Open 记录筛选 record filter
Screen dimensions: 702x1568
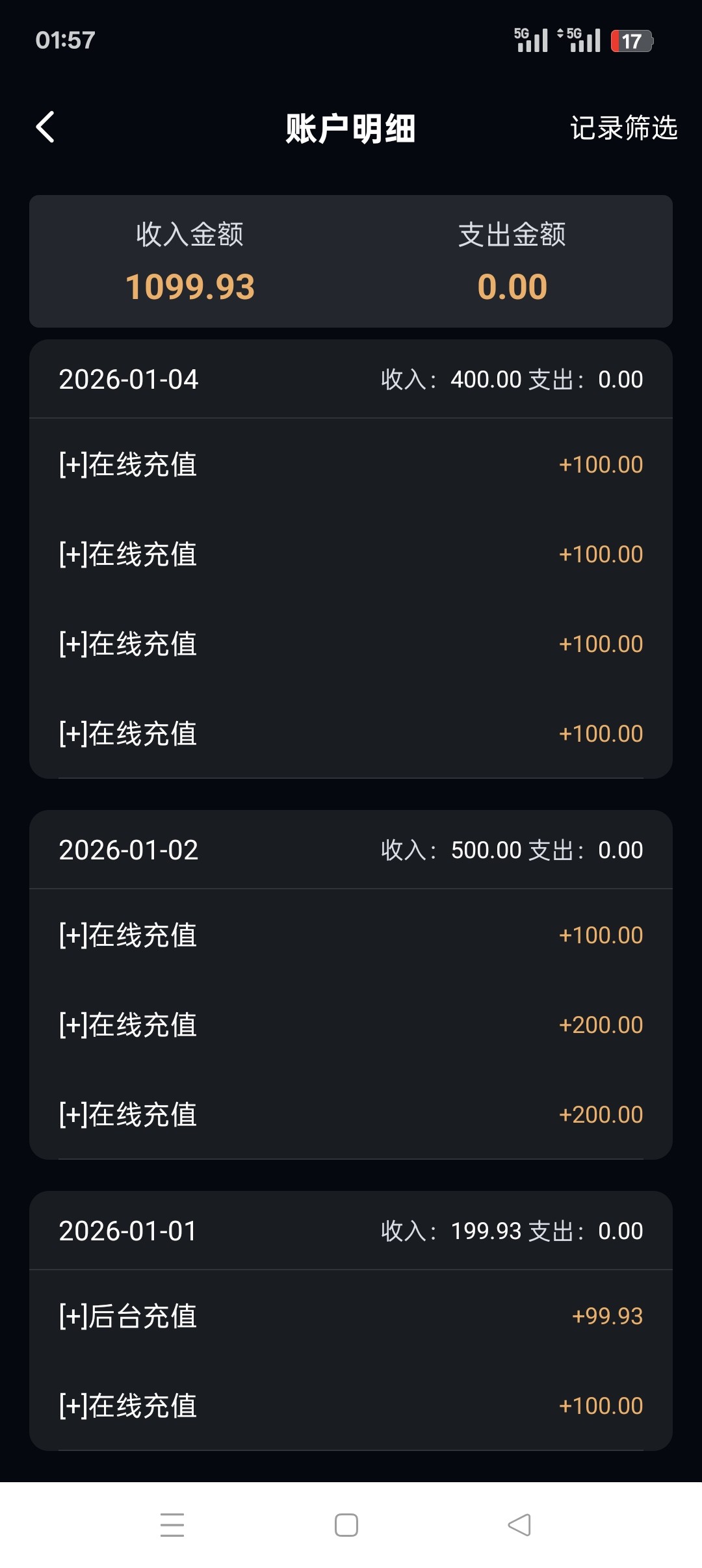(623, 128)
